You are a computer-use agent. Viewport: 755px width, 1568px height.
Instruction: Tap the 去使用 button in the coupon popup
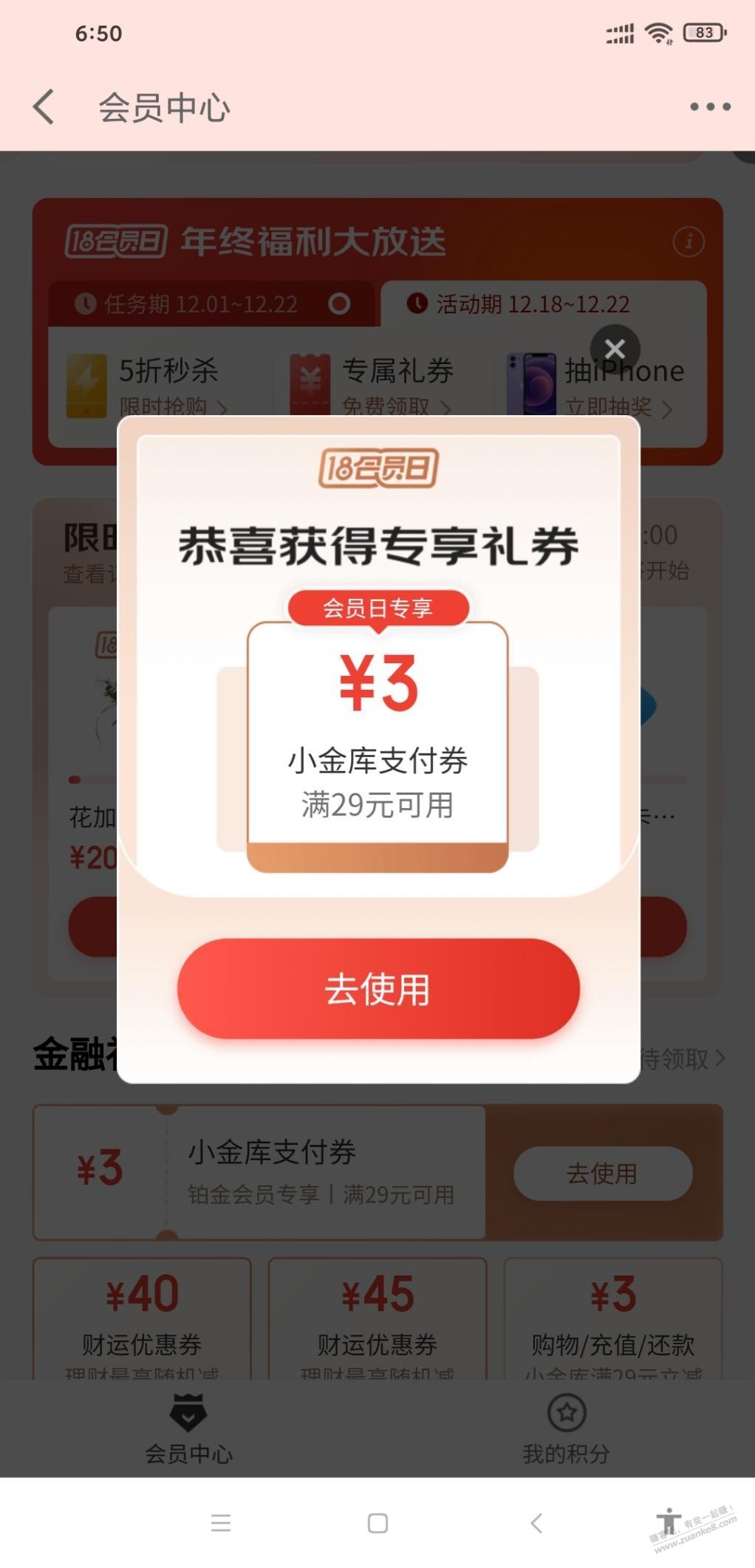377,988
